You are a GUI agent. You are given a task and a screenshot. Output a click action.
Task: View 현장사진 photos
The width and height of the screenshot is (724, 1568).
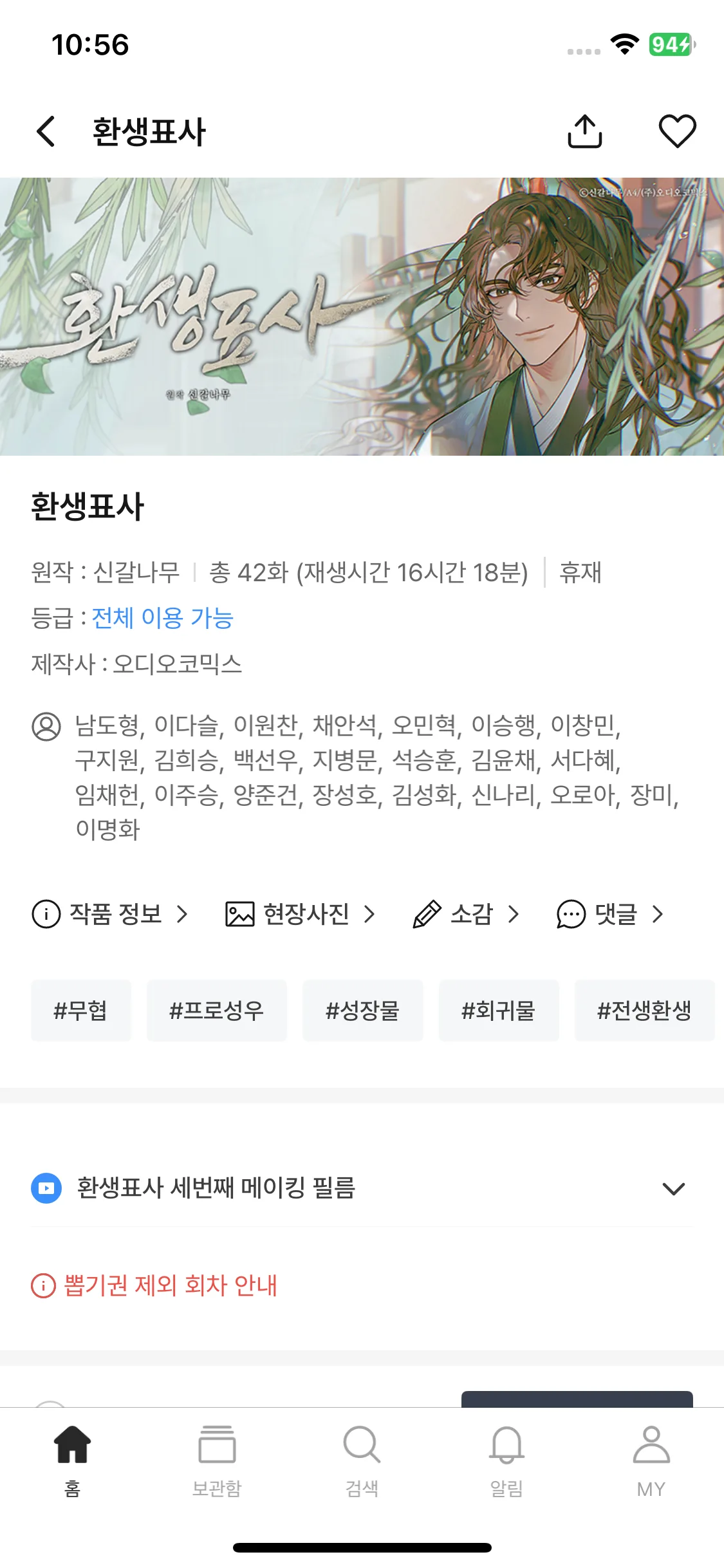pyautogui.click(x=300, y=914)
